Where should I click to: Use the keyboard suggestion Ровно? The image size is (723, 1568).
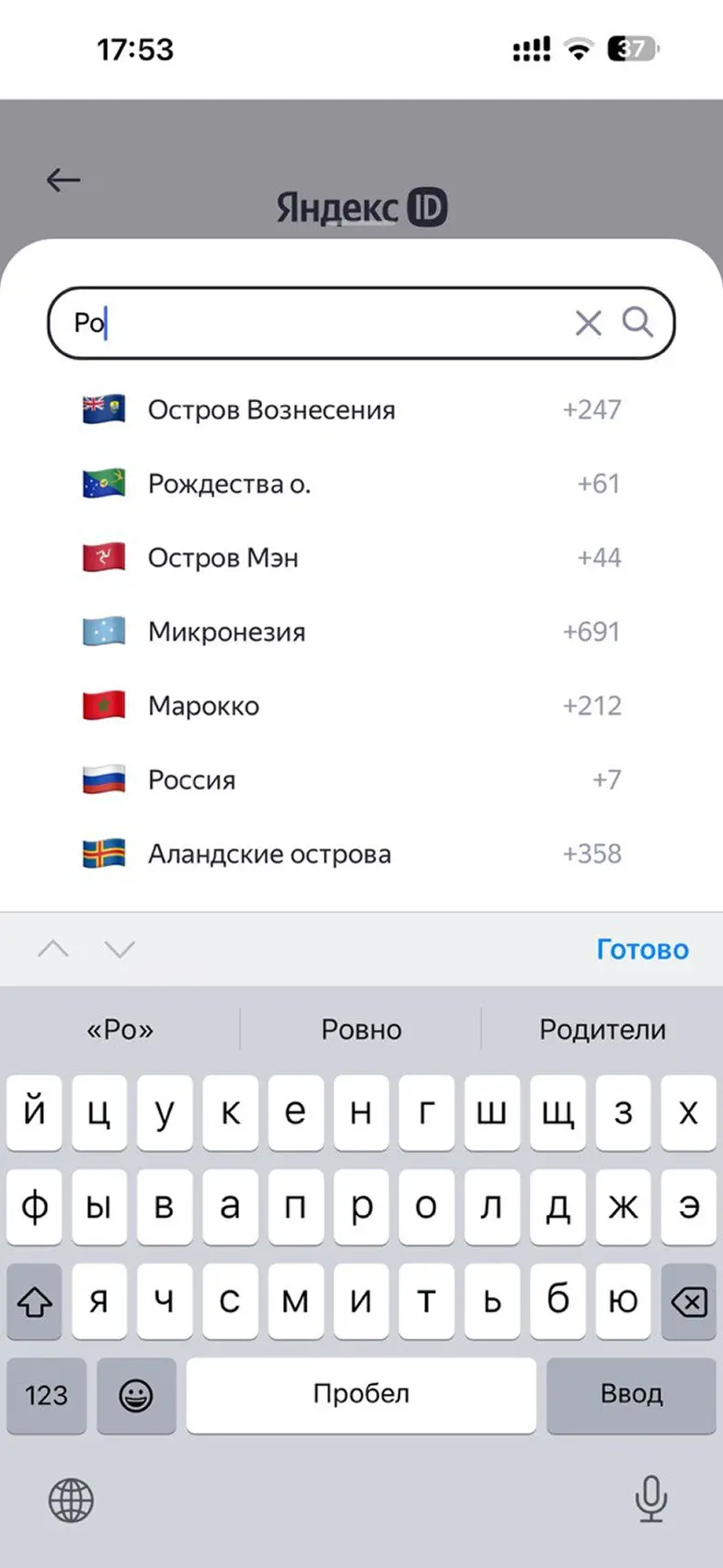click(361, 1029)
